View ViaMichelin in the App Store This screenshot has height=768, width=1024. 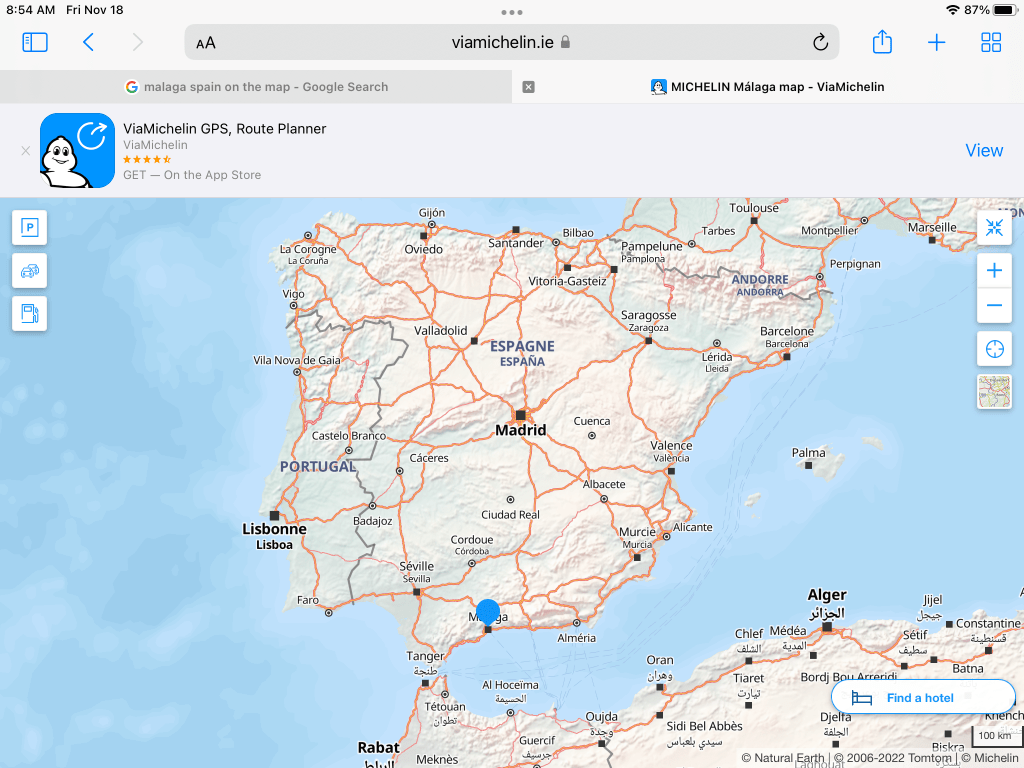pyautogui.click(x=983, y=150)
